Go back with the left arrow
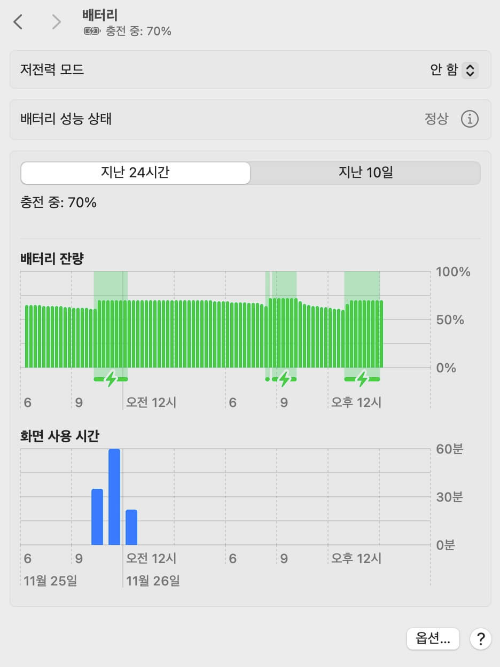500x667 pixels. tap(18, 22)
